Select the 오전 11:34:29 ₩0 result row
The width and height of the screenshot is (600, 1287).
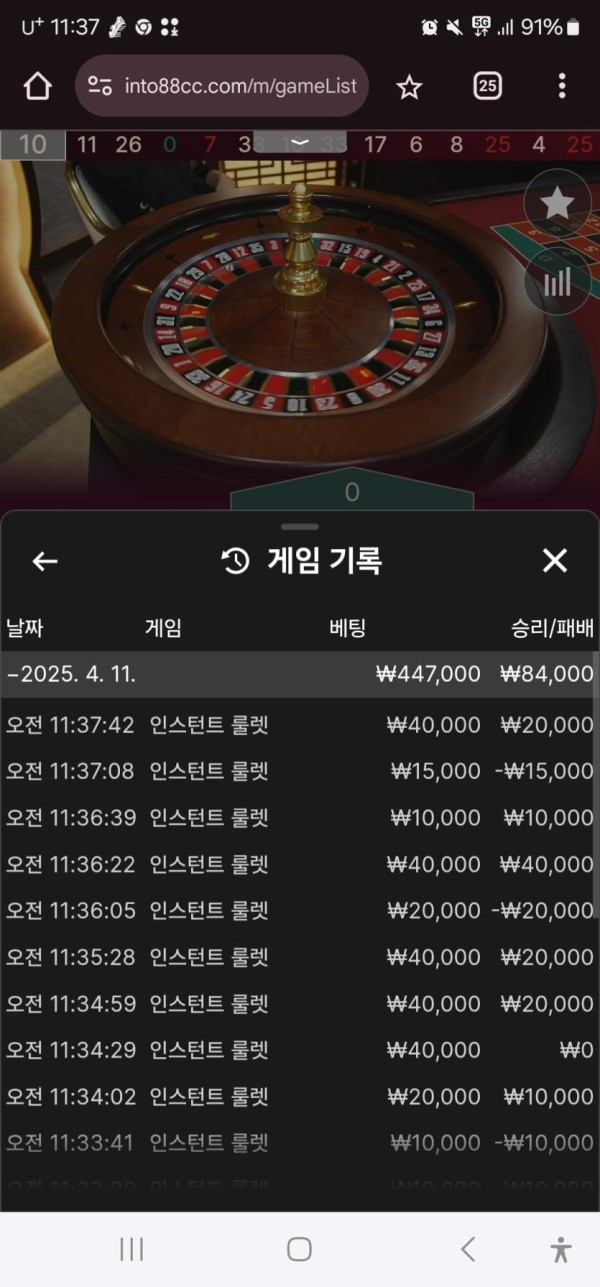(x=299, y=1050)
